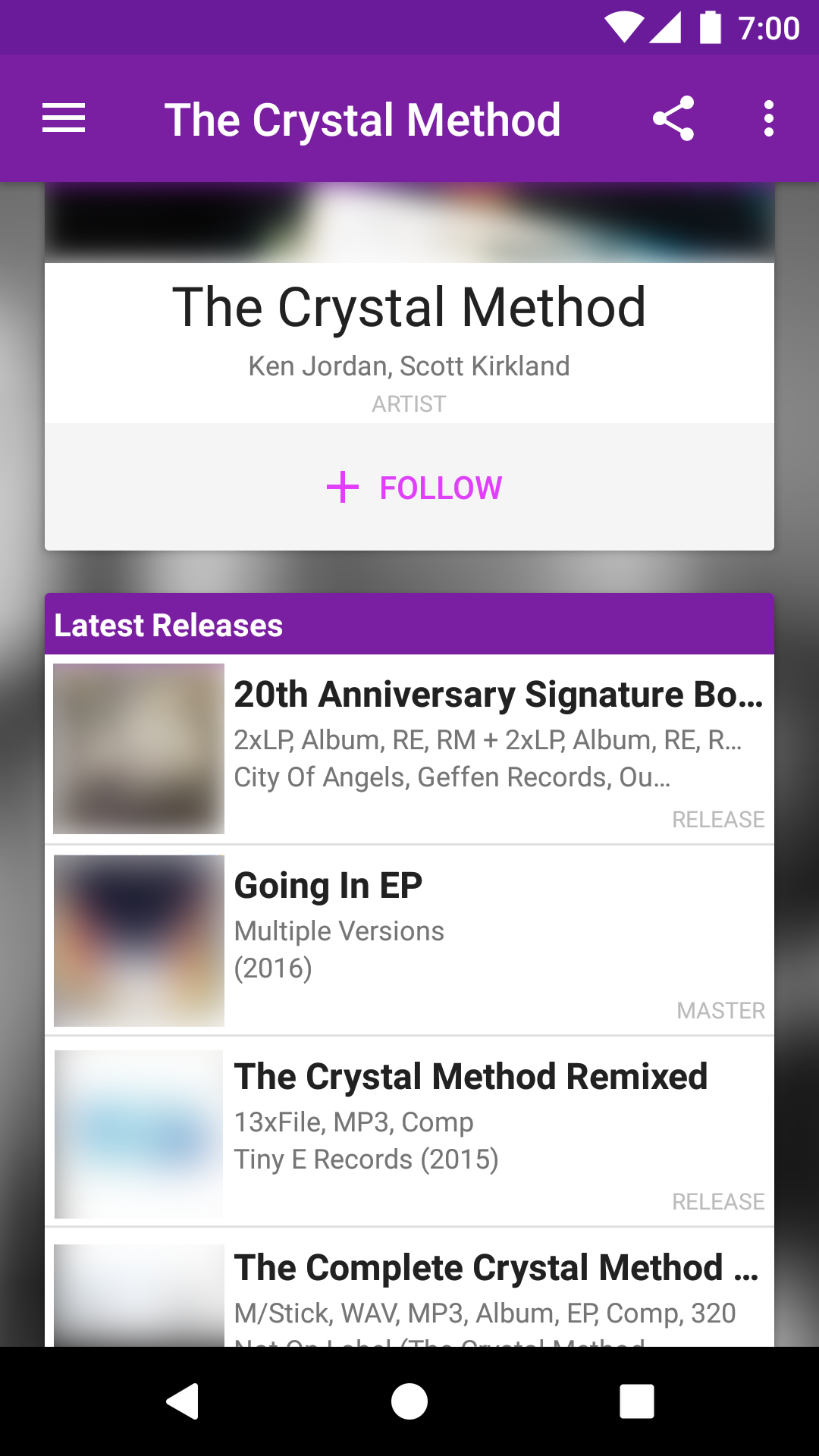Open the Ken Jordan, Scott Kirkland link

point(408,366)
